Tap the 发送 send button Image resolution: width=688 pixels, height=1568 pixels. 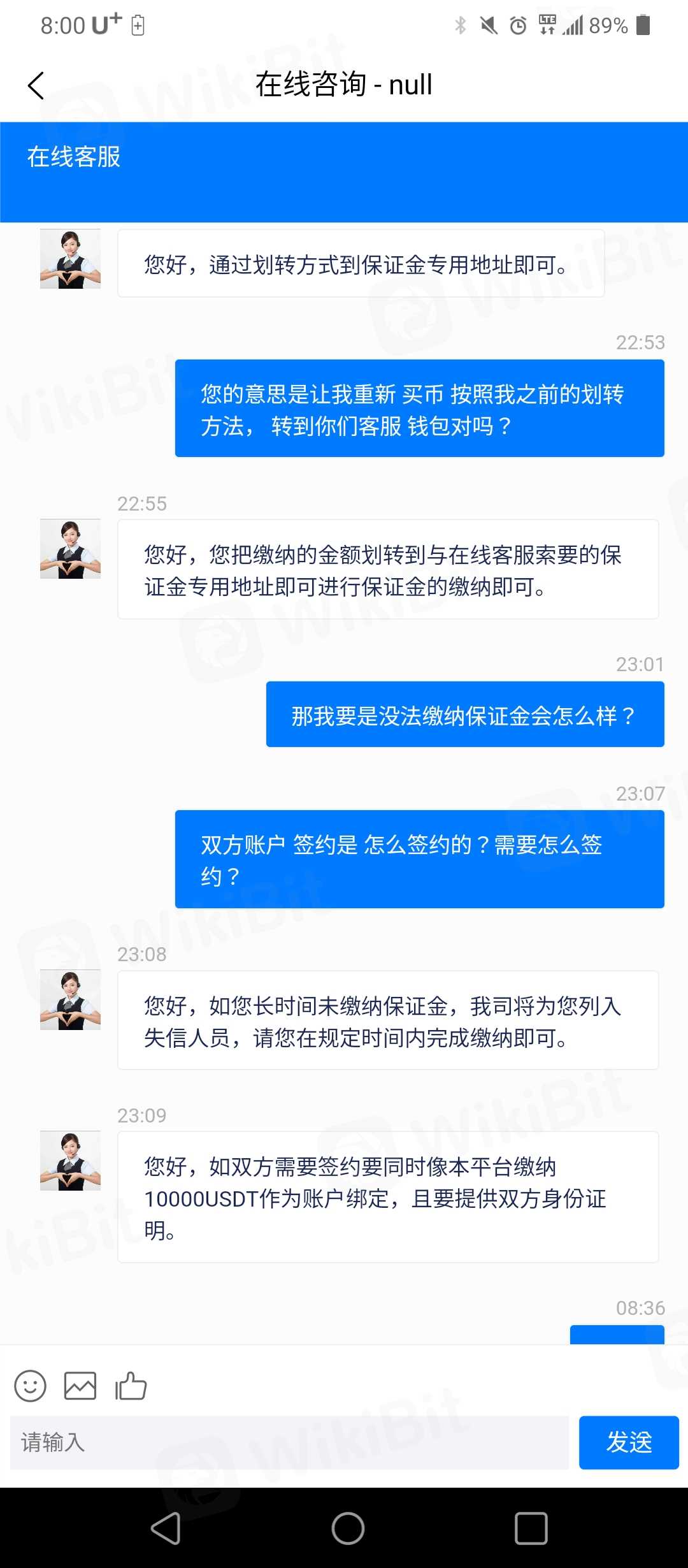coord(628,1442)
